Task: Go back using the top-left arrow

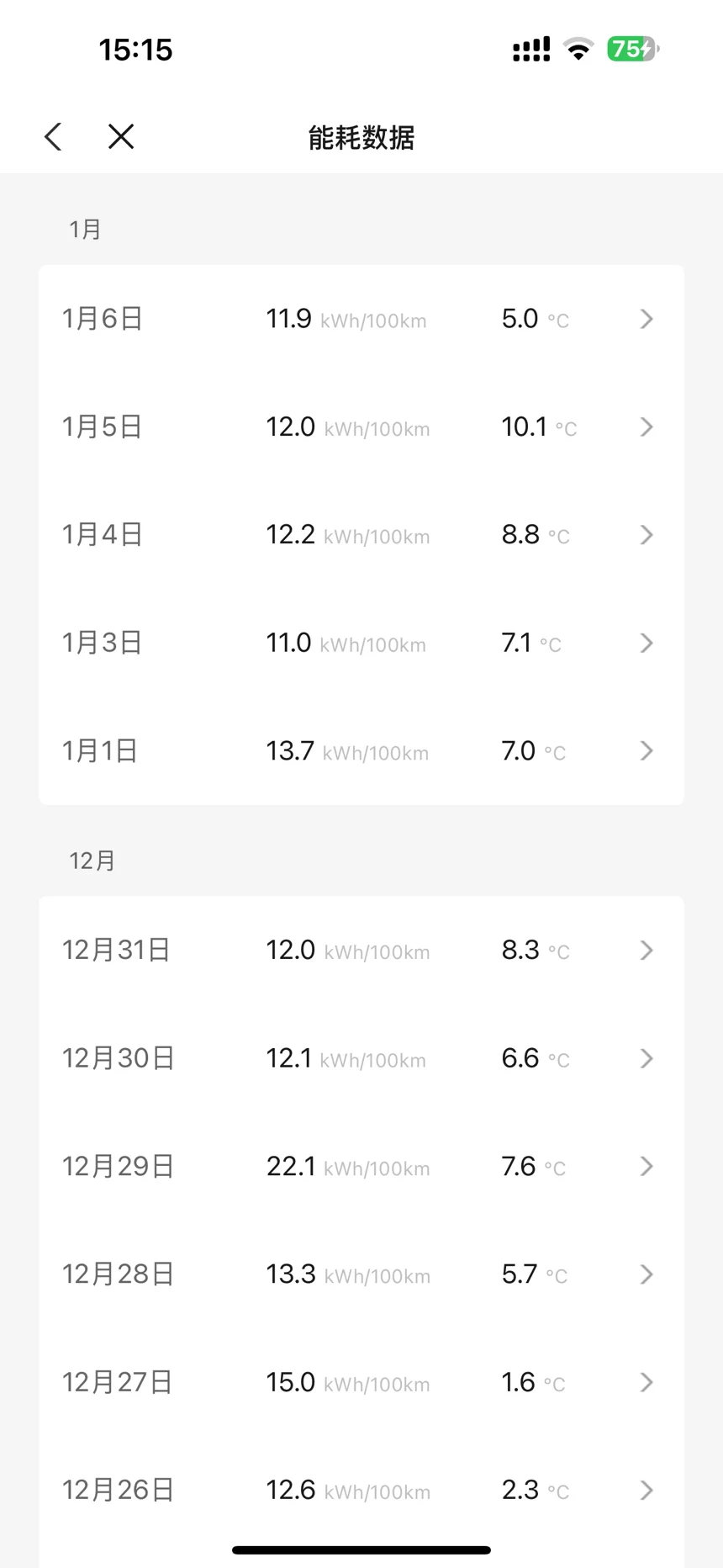Action: point(53,136)
